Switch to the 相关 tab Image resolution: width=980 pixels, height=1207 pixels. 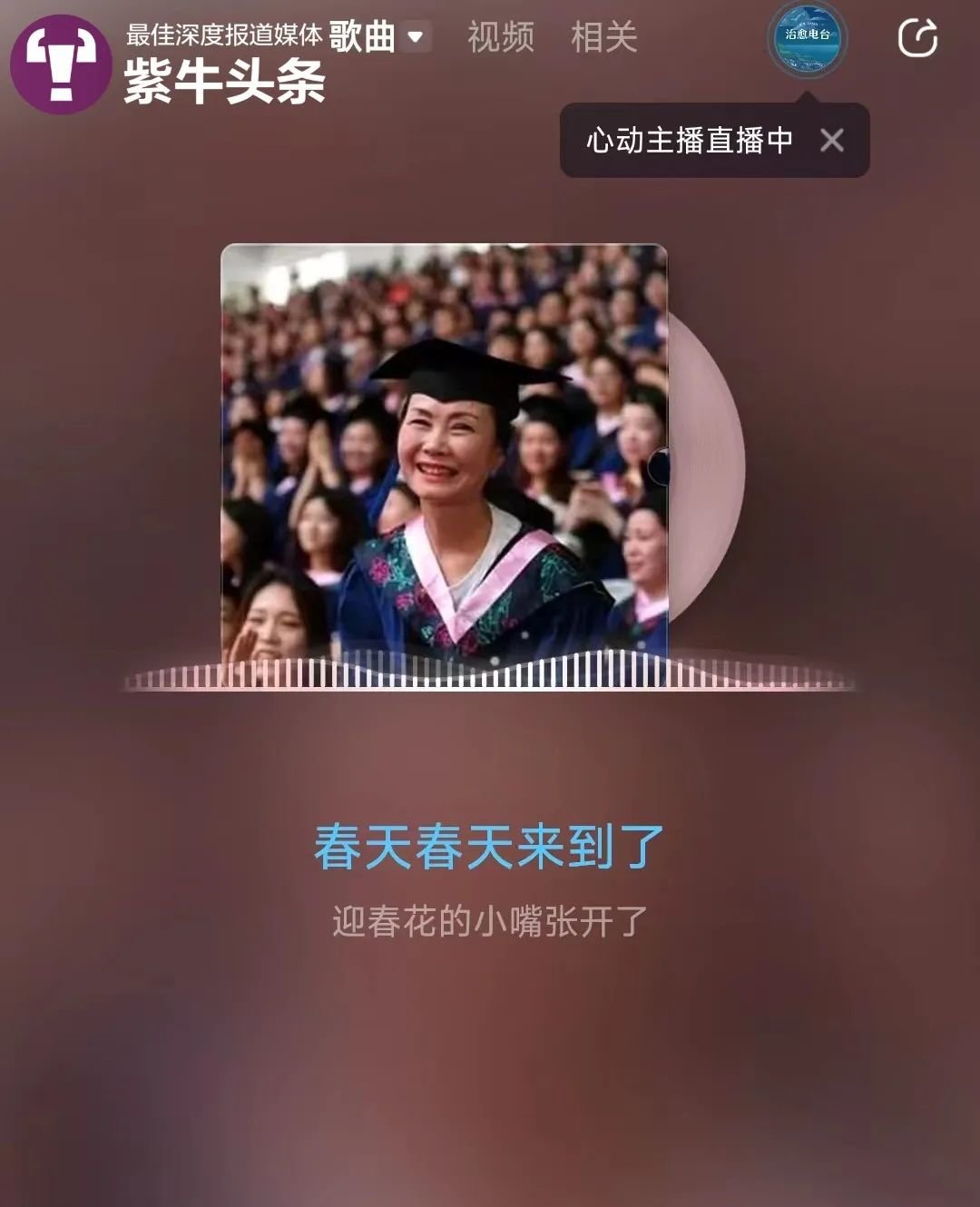(605, 34)
